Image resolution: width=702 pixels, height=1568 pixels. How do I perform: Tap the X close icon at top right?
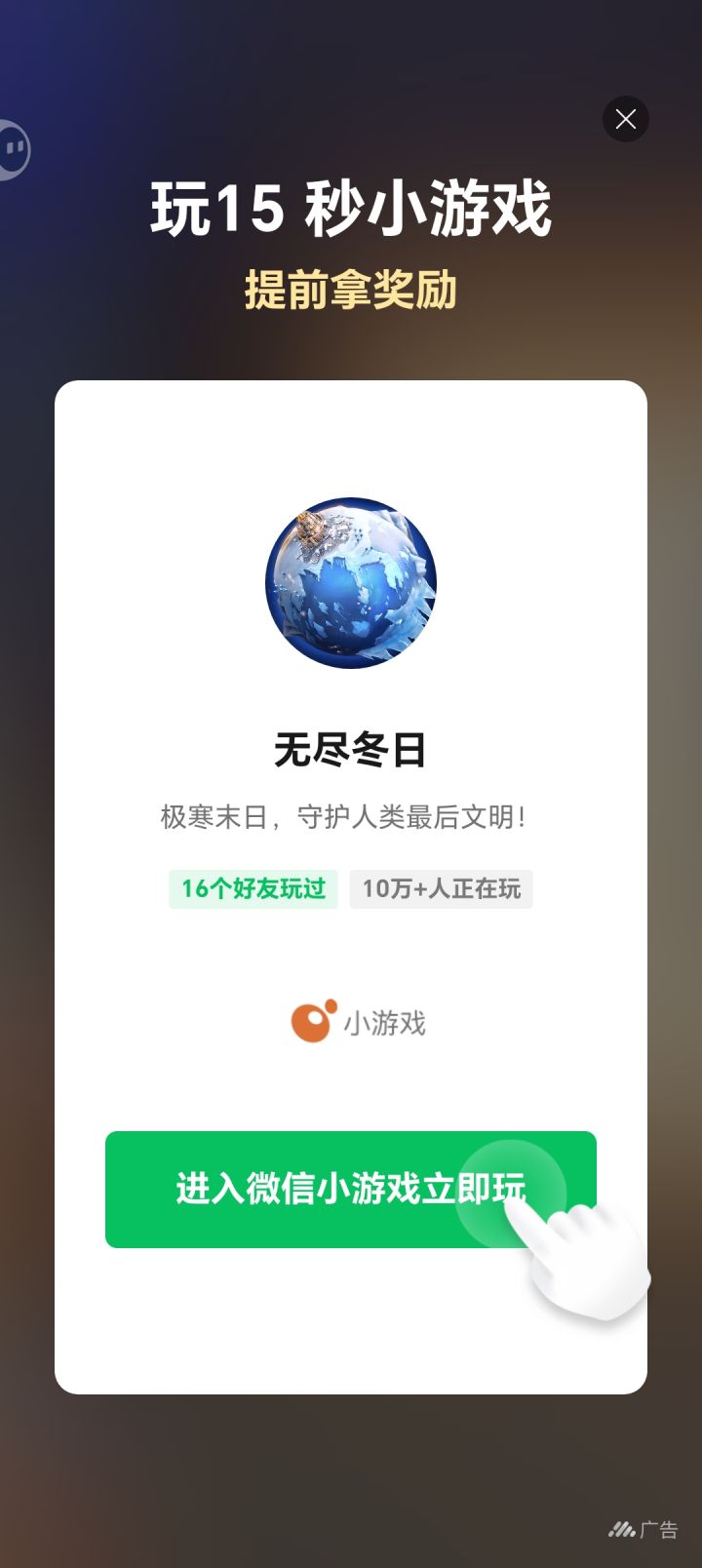[626, 120]
